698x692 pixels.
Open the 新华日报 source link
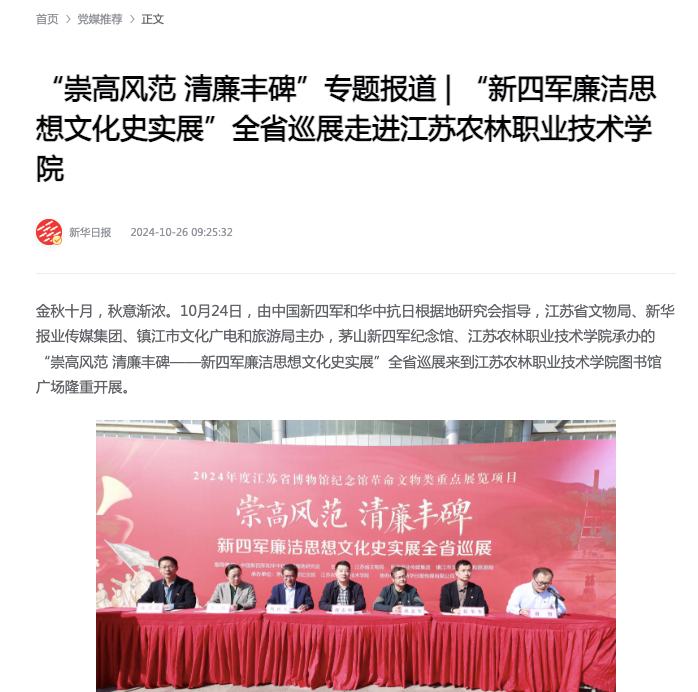(90, 232)
